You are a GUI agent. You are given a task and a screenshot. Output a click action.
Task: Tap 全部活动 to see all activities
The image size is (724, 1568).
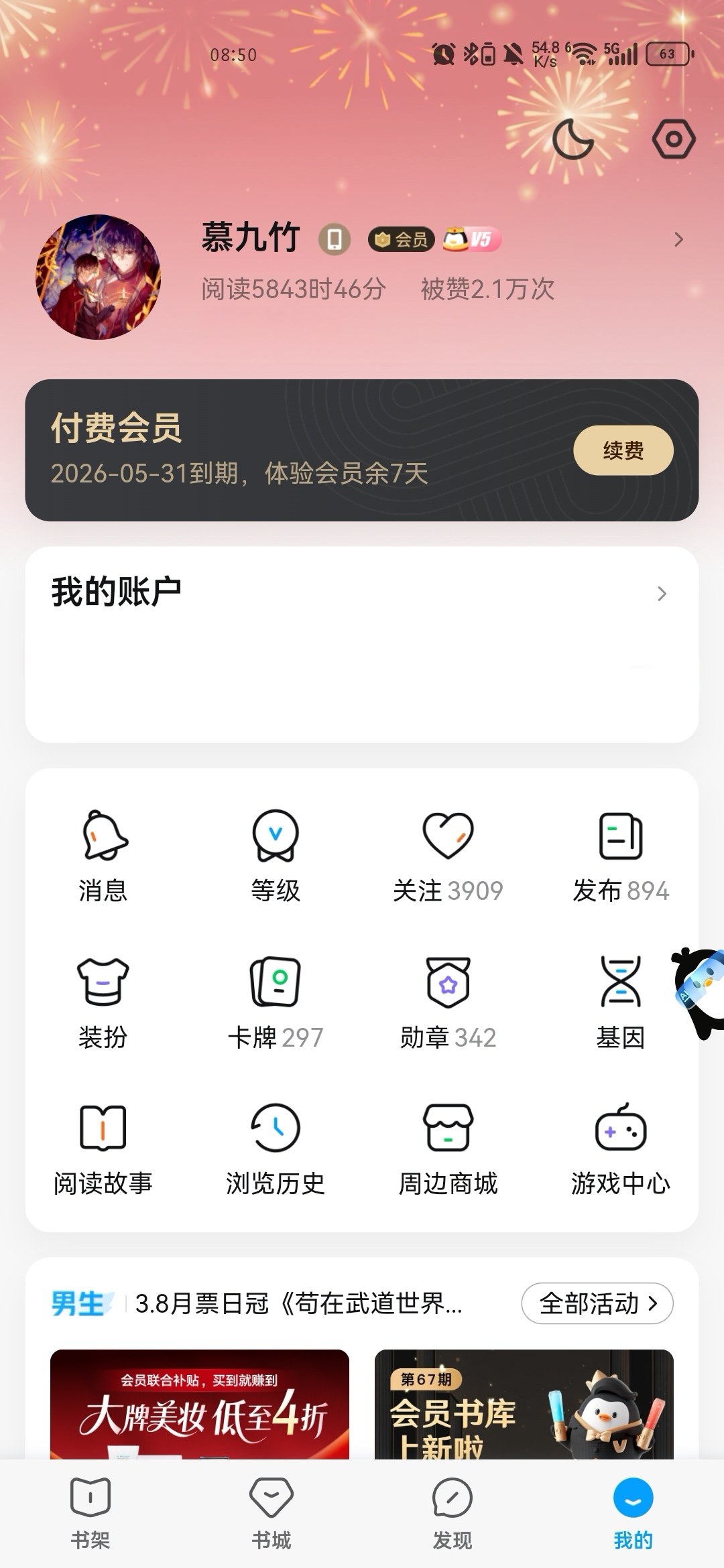(x=597, y=1303)
